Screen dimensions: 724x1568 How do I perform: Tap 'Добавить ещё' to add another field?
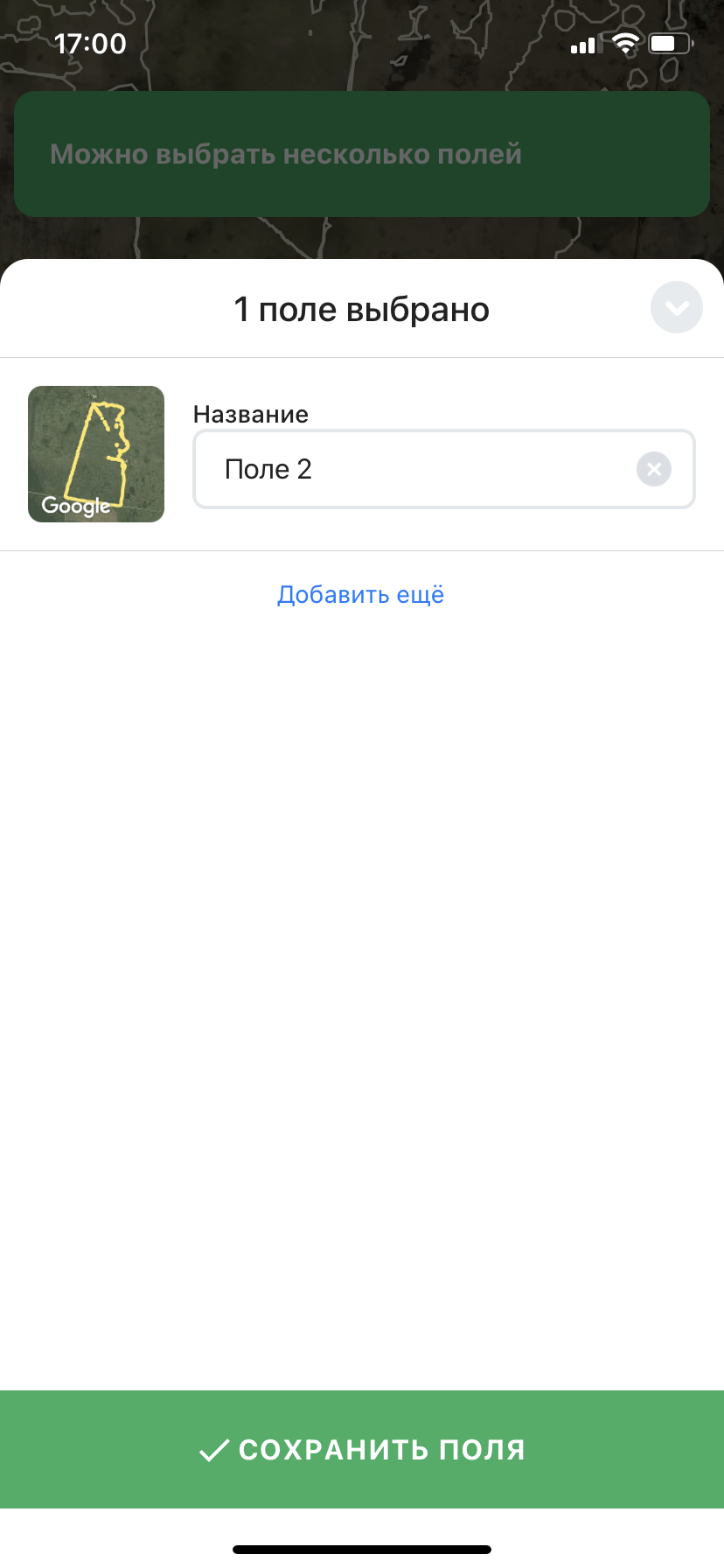pyautogui.click(x=361, y=595)
